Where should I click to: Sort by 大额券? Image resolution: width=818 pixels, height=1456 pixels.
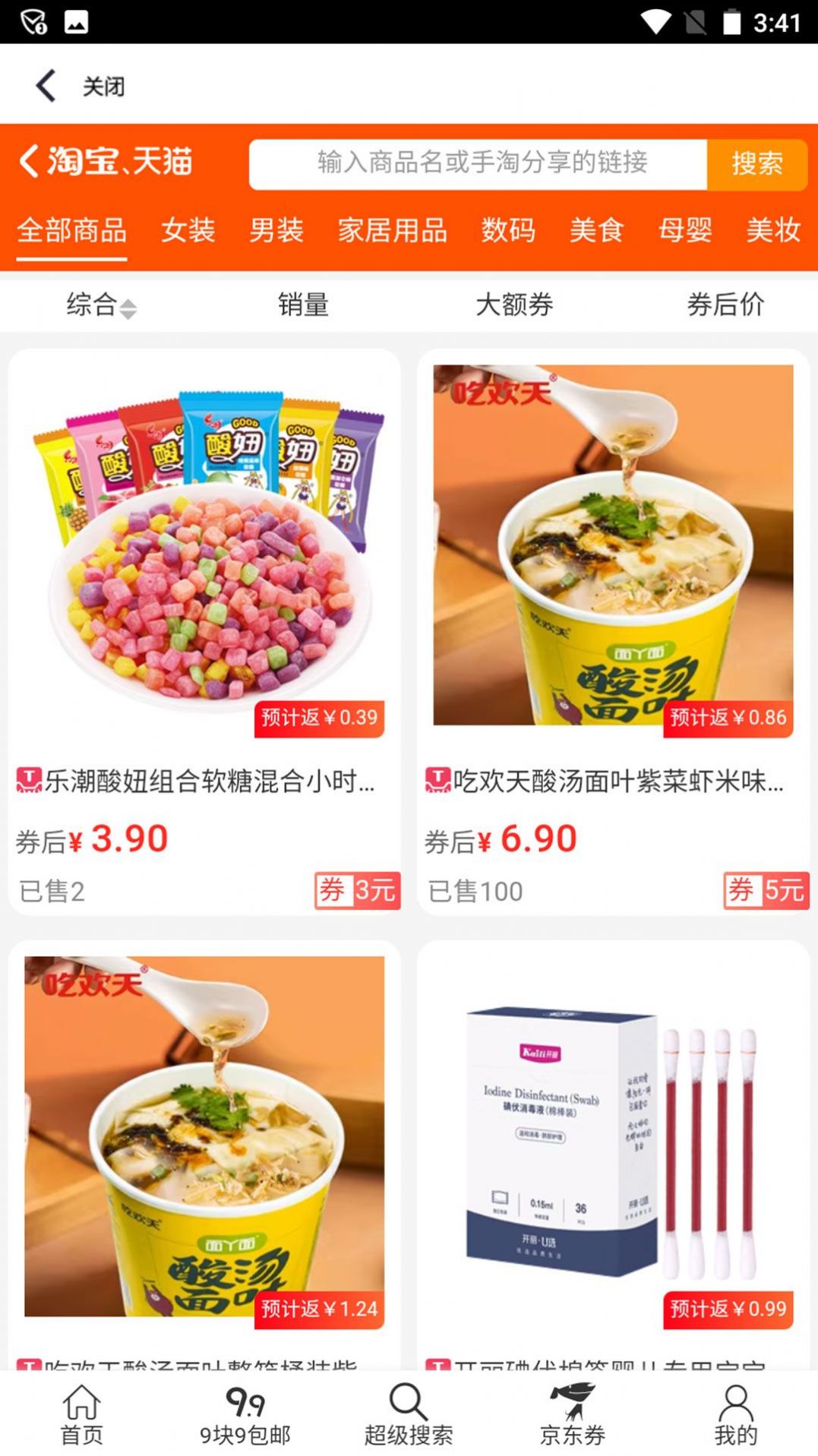tap(514, 305)
